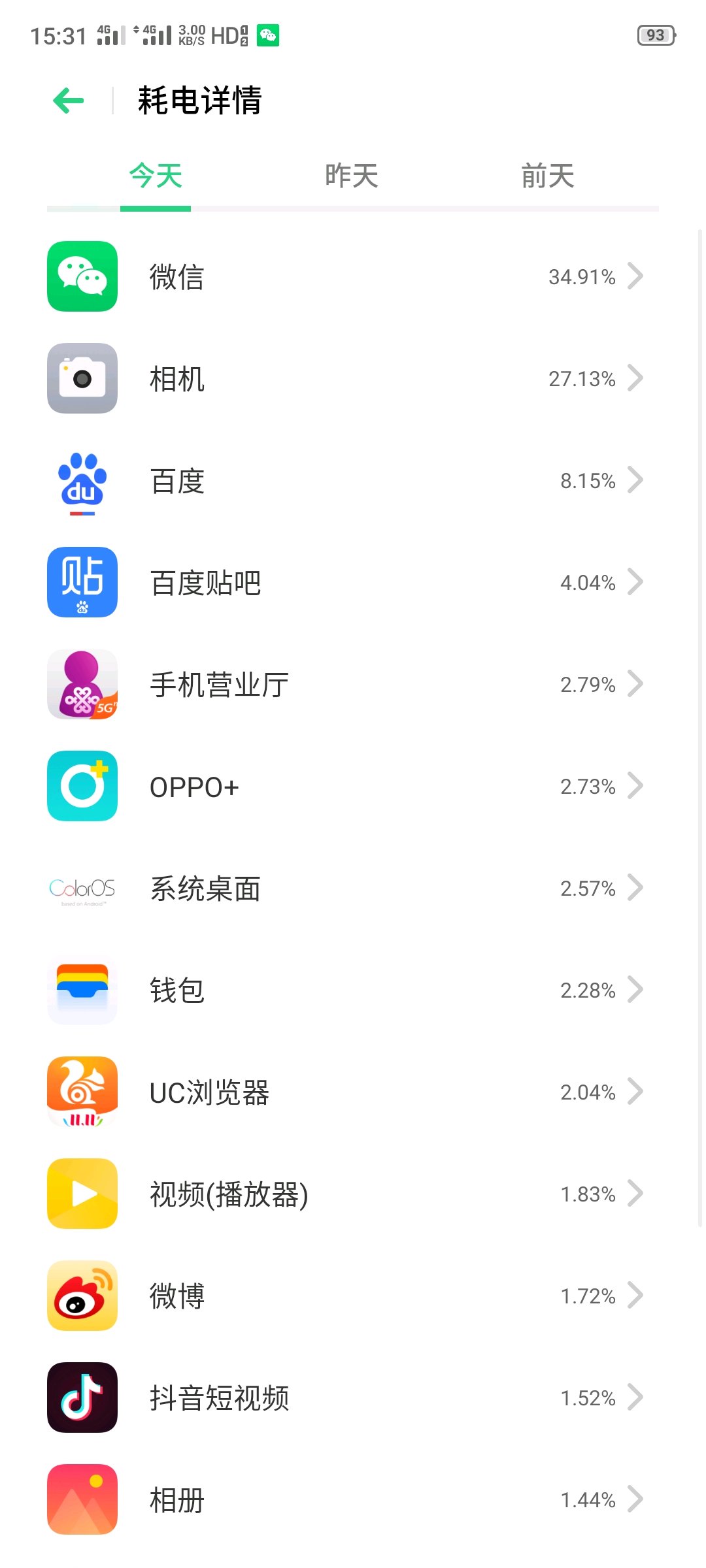View 百度 battery consumption

(x=353, y=481)
